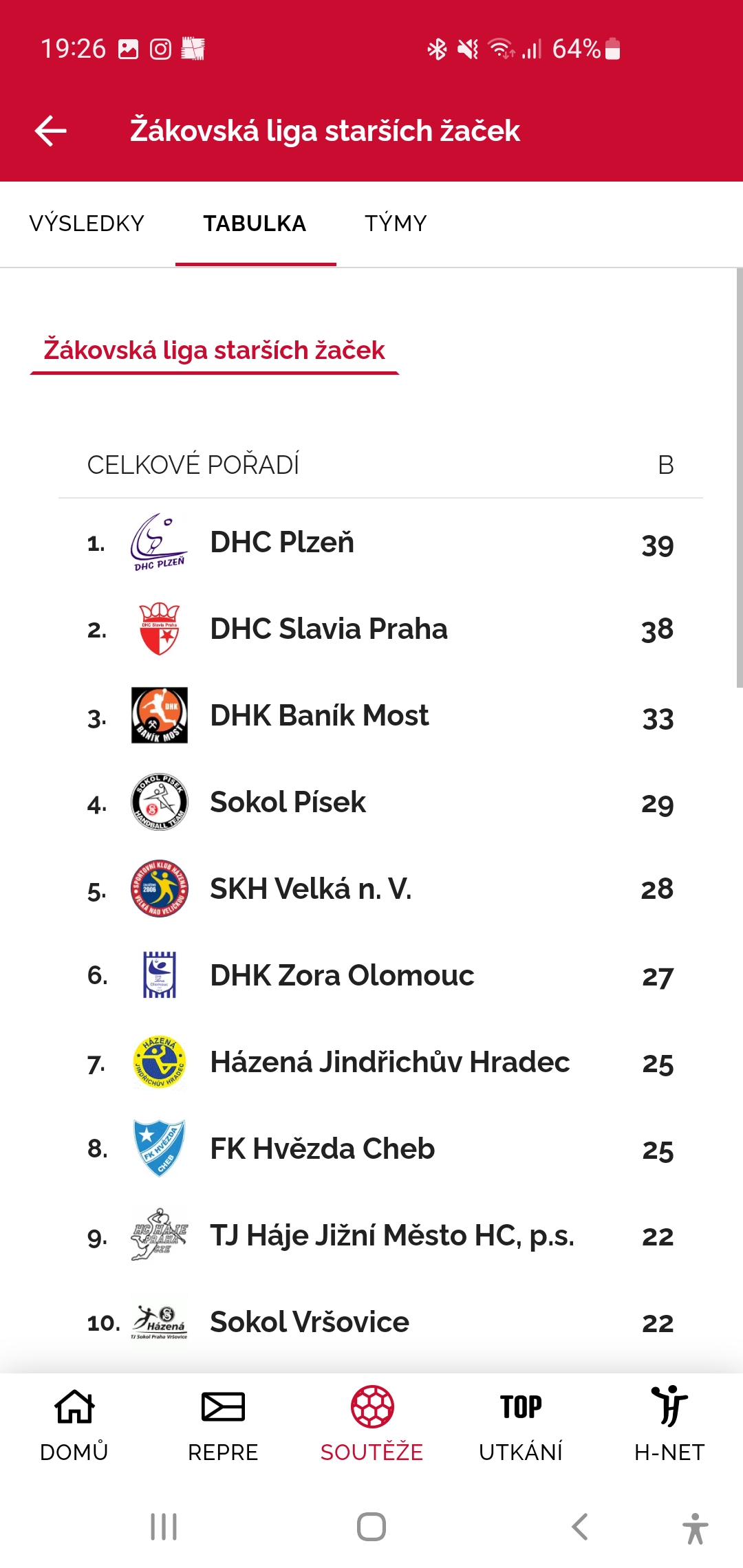Go back using the header arrow
Viewport: 743px width, 1568px height.
51,131
